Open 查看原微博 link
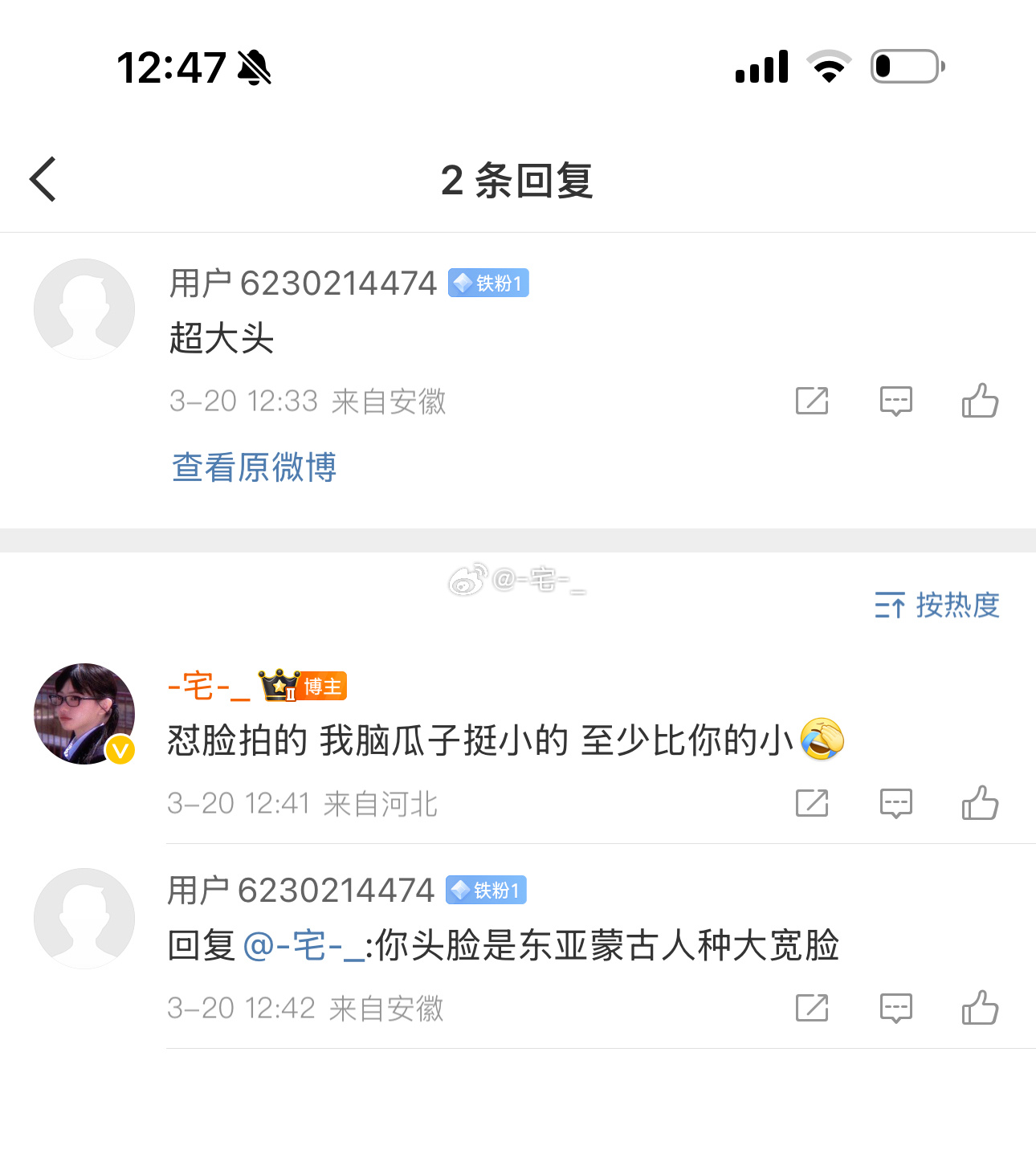The image size is (1036, 1158). [x=254, y=467]
